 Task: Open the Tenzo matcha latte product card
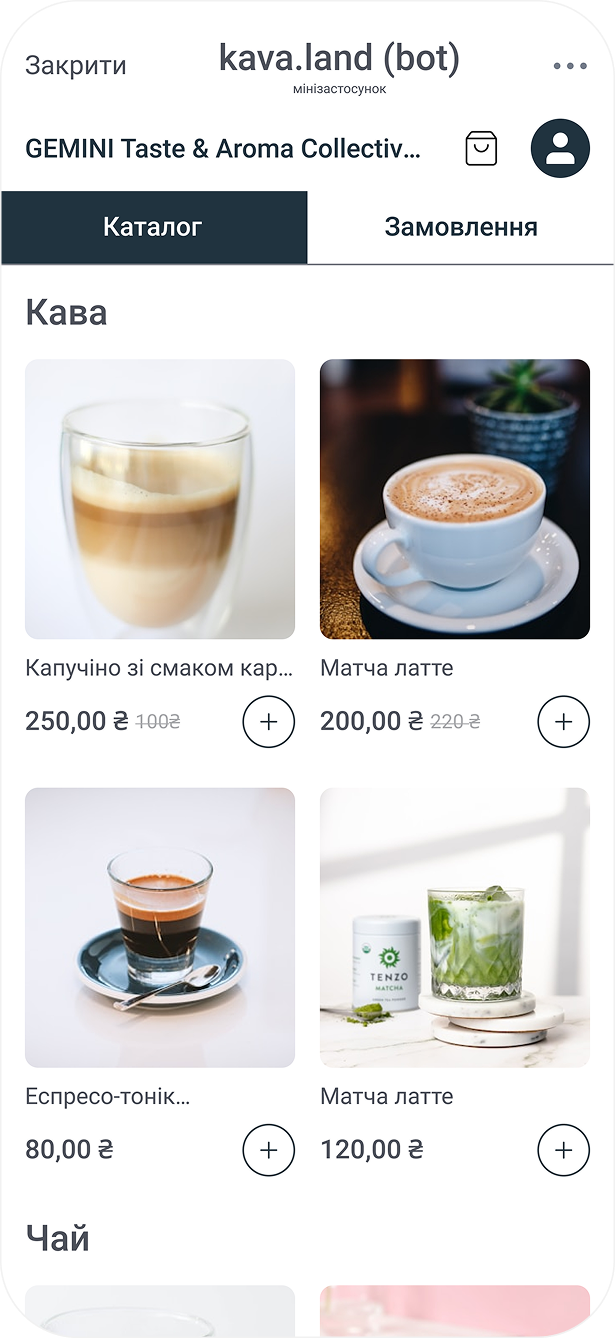tap(455, 927)
